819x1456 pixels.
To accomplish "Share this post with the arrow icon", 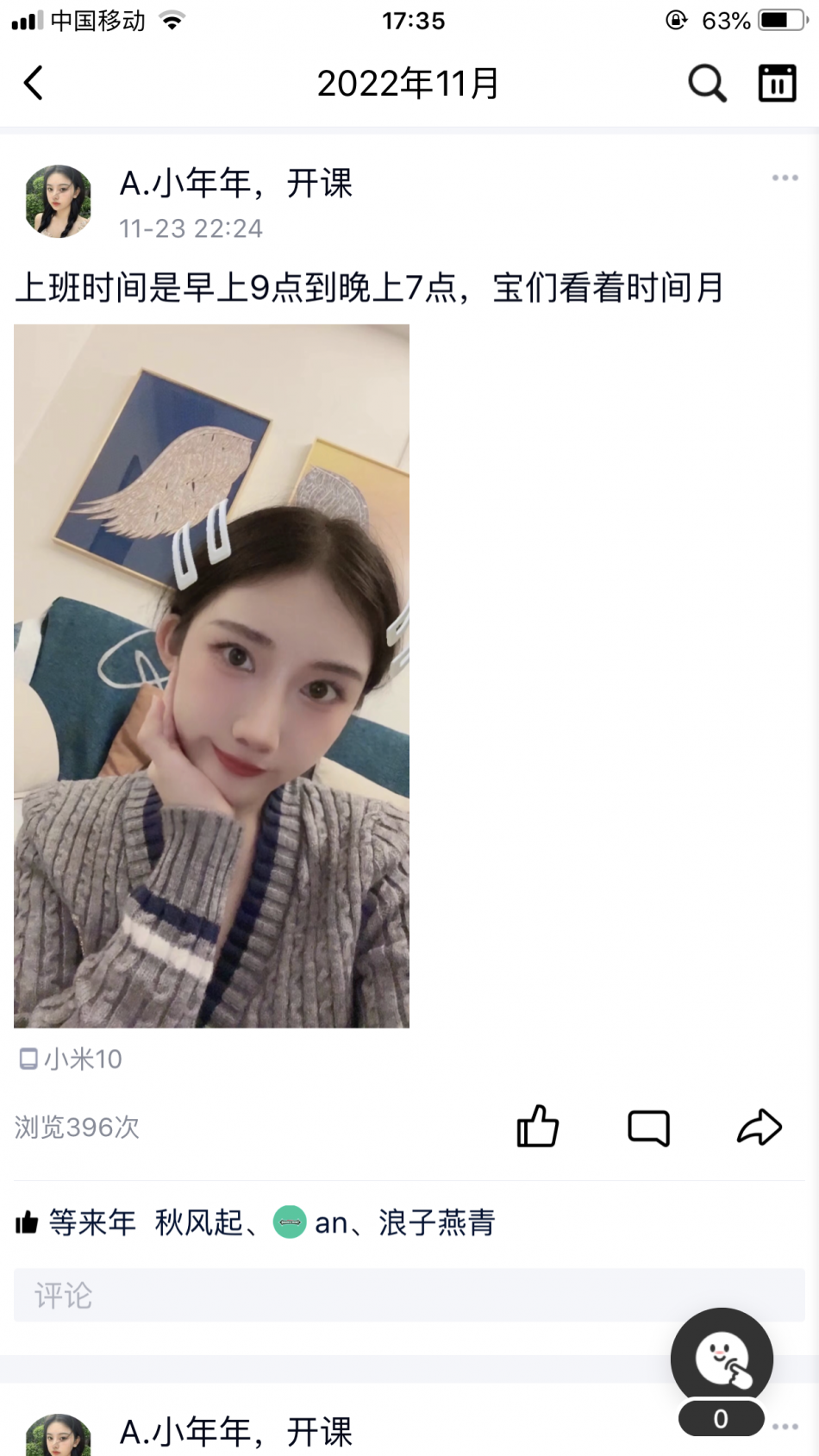I will coord(760,1127).
